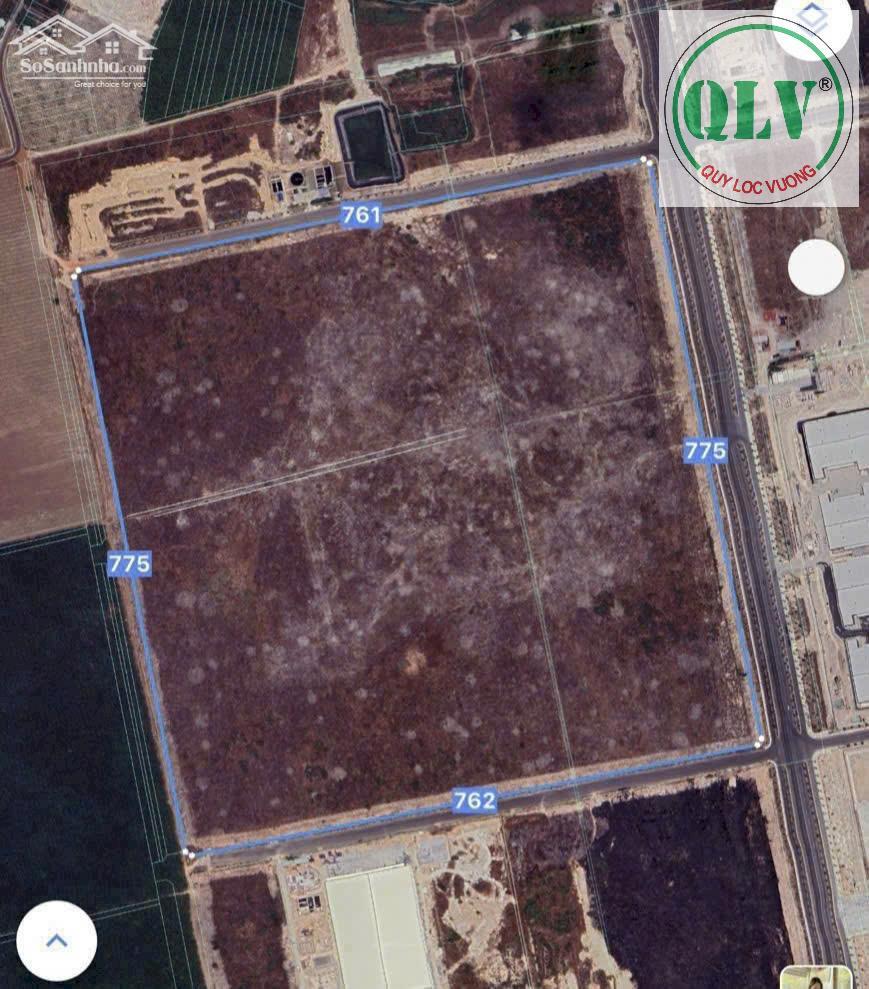Tap the up-chevron round button
The height and width of the screenshot is (989, 869).
coord(57,940)
